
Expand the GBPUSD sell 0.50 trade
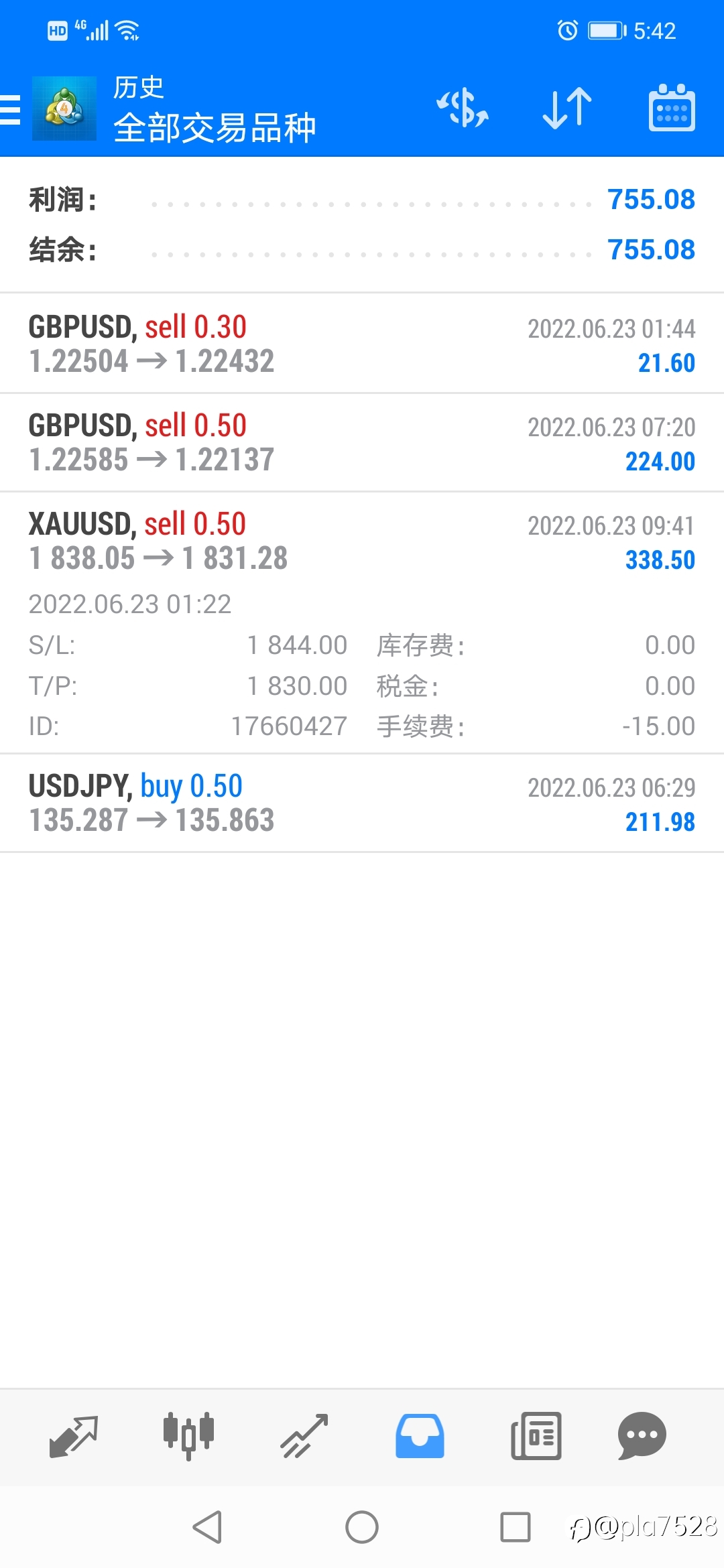[x=362, y=442]
